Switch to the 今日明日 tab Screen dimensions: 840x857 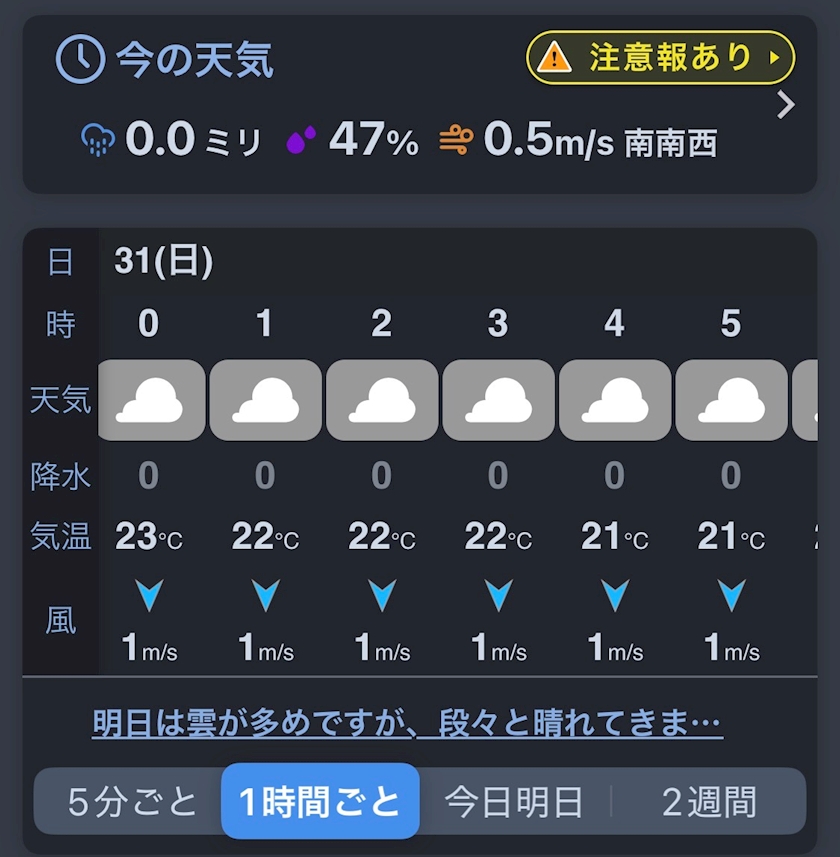pyautogui.click(x=514, y=802)
